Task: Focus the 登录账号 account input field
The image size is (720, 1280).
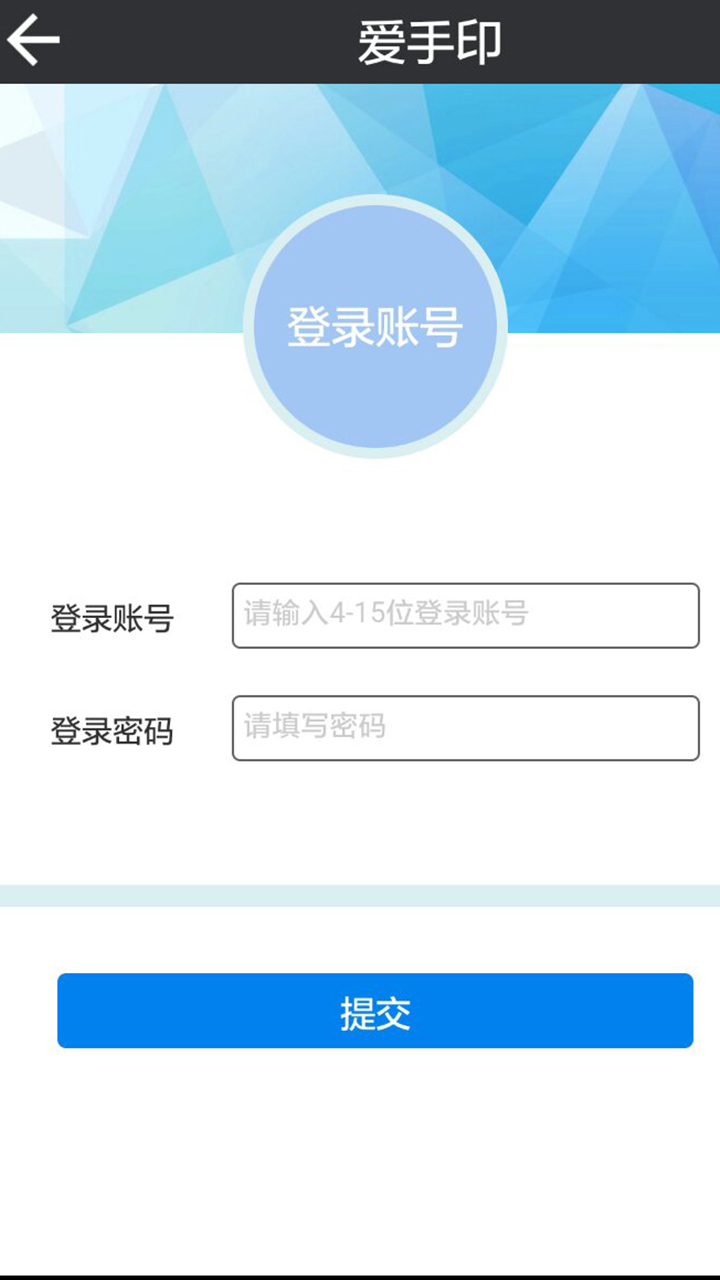Action: tap(465, 615)
